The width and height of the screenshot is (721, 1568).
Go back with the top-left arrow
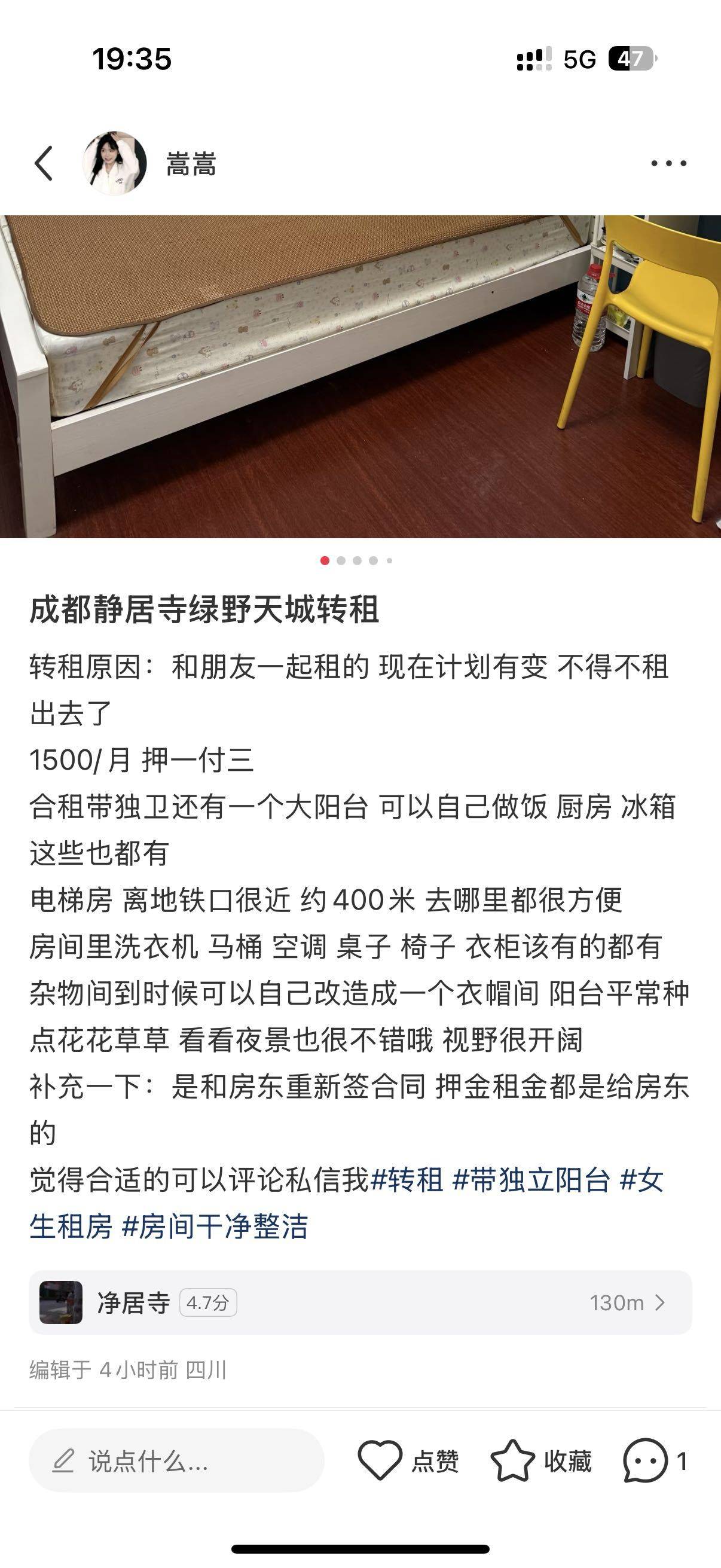point(44,163)
